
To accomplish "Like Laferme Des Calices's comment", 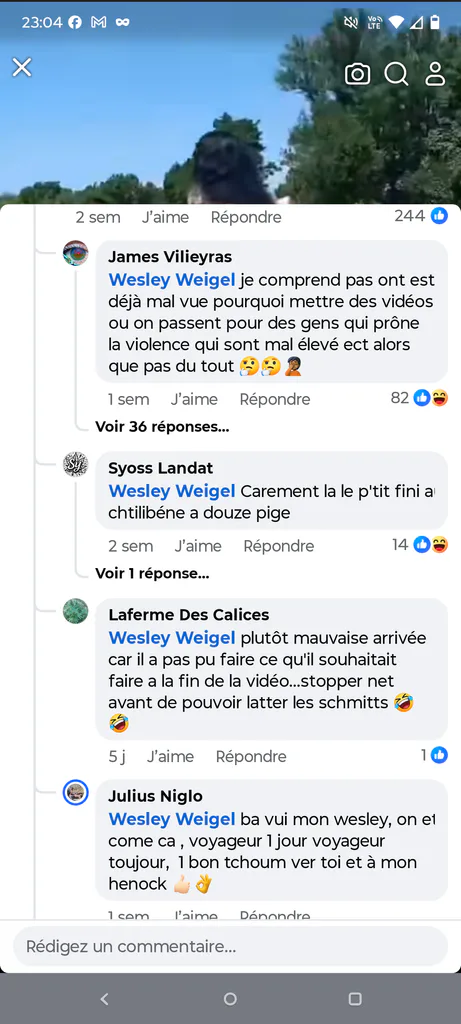I will (170, 756).
